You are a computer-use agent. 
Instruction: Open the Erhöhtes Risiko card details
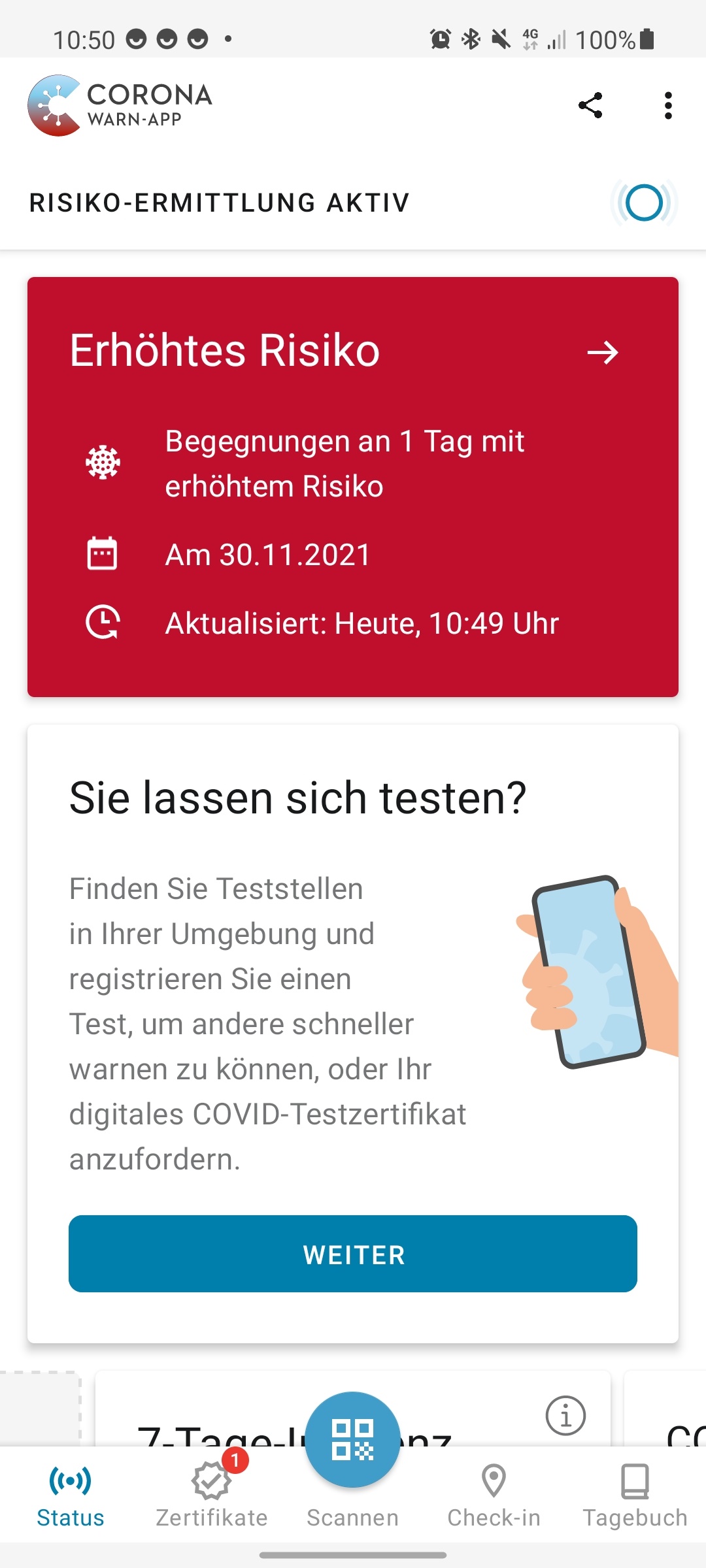(x=353, y=487)
